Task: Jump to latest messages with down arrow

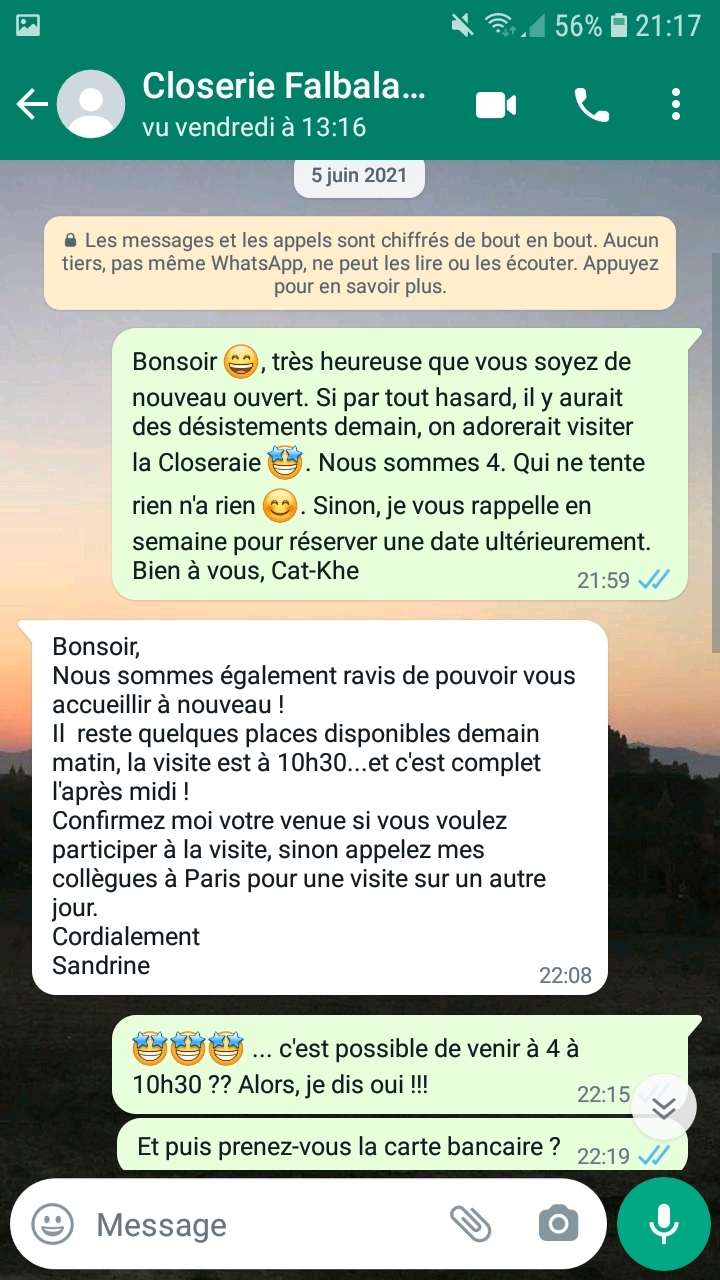Action: click(664, 1107)
